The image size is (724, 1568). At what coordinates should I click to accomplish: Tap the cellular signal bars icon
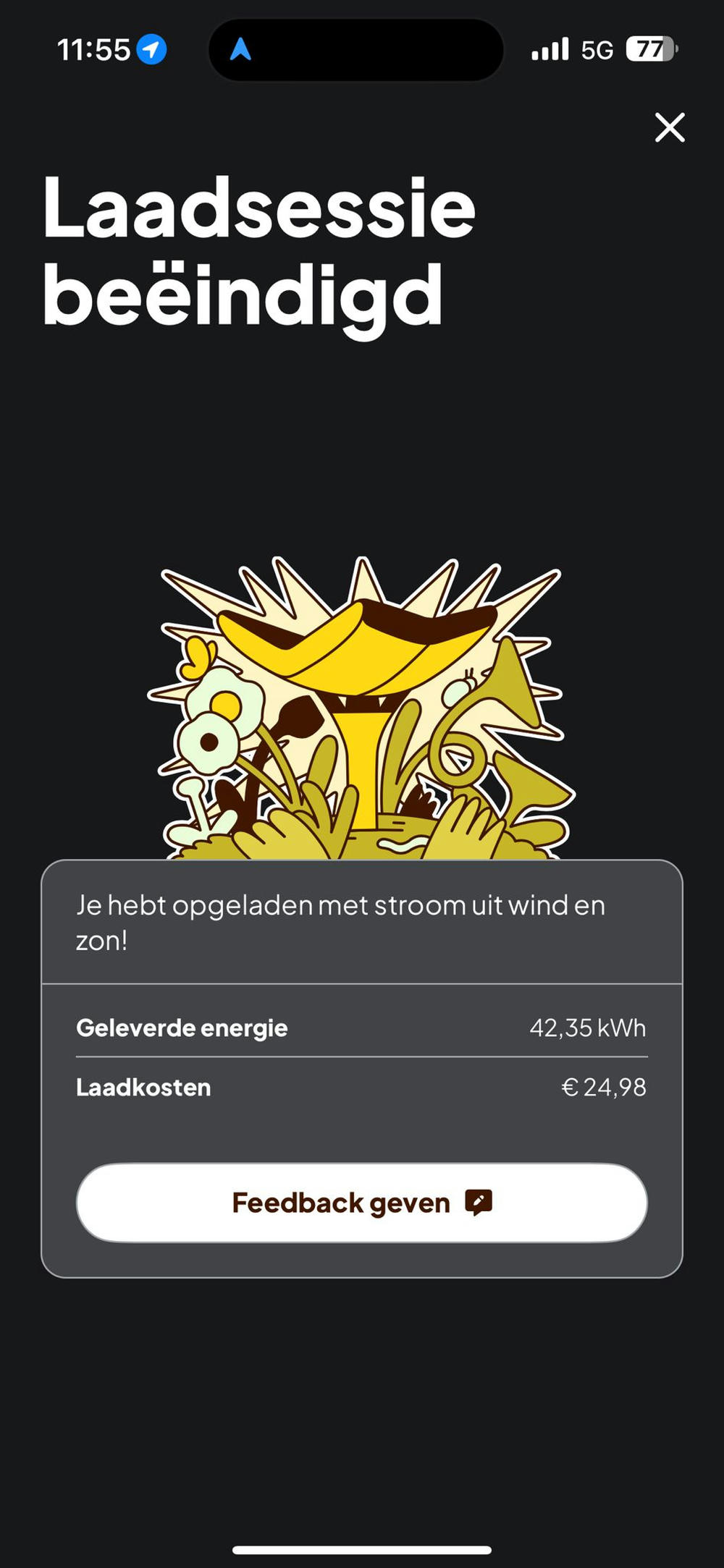click(x=550, y=49)
